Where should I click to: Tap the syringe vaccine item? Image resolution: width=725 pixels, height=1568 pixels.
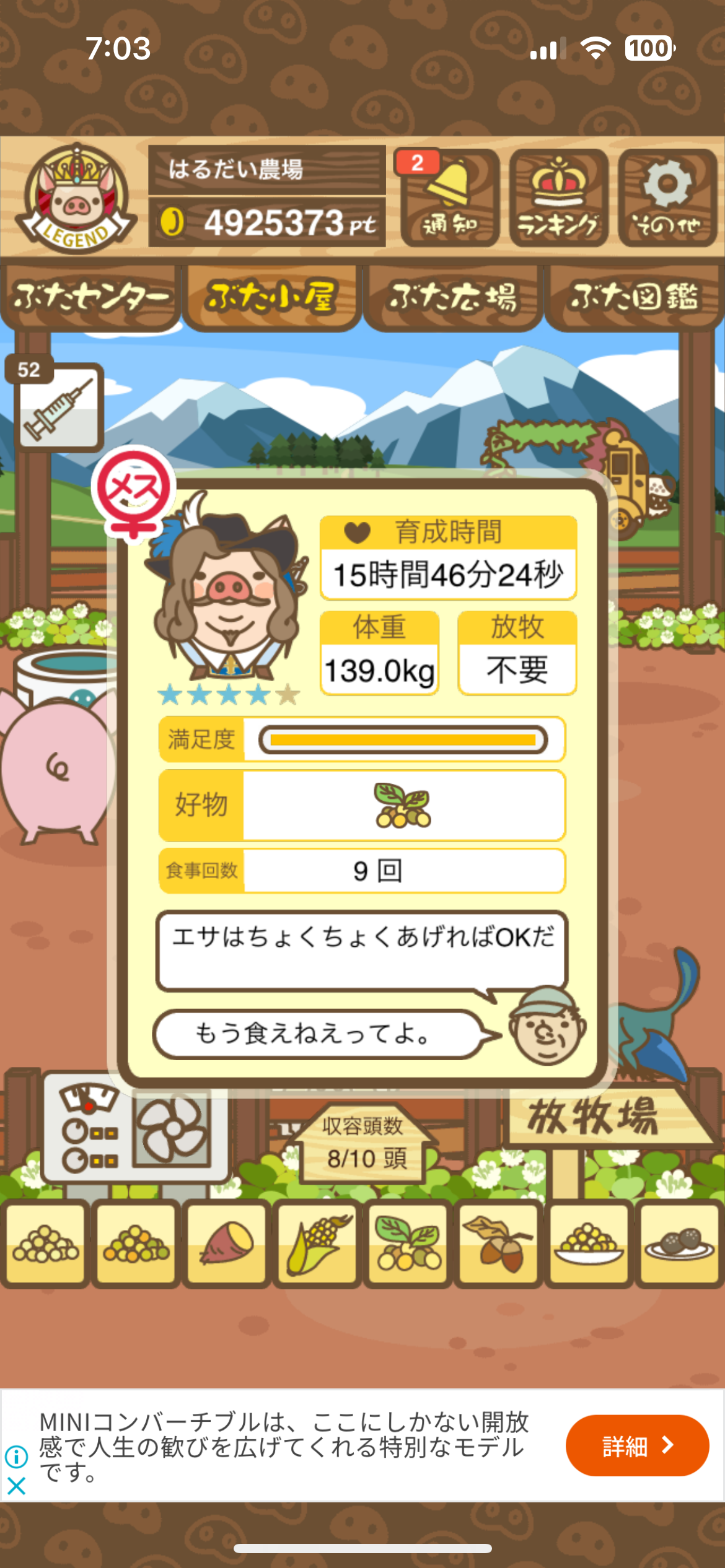(59, 406)
